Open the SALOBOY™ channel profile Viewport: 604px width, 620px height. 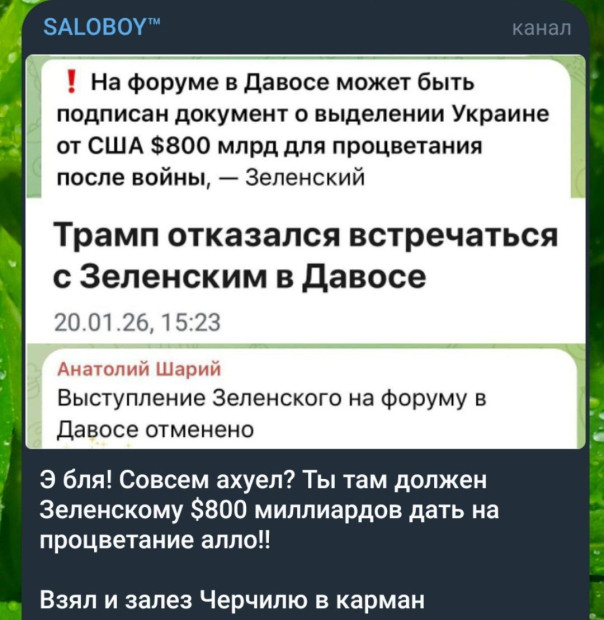(98, 27)
